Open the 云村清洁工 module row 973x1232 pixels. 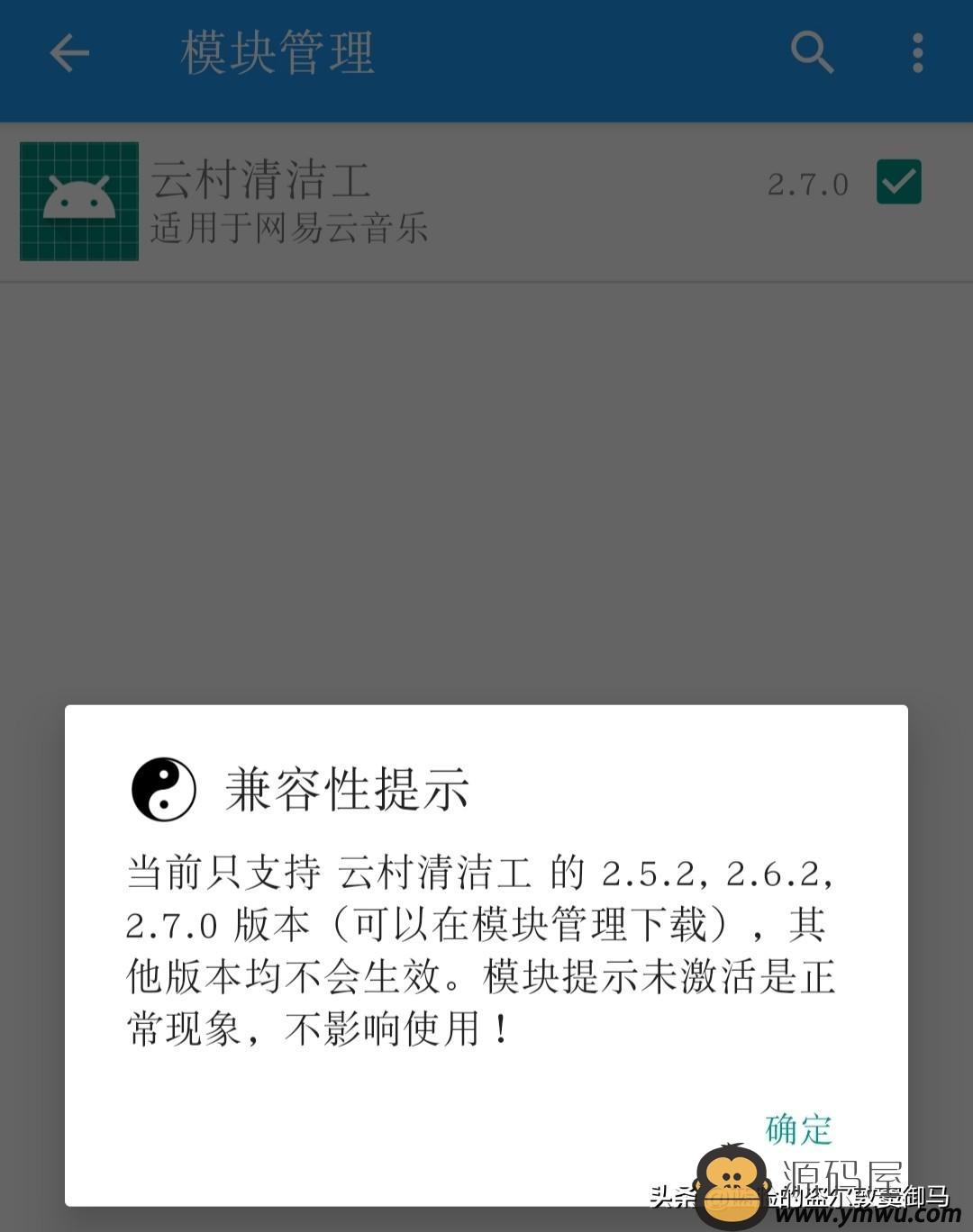point(405,202)
